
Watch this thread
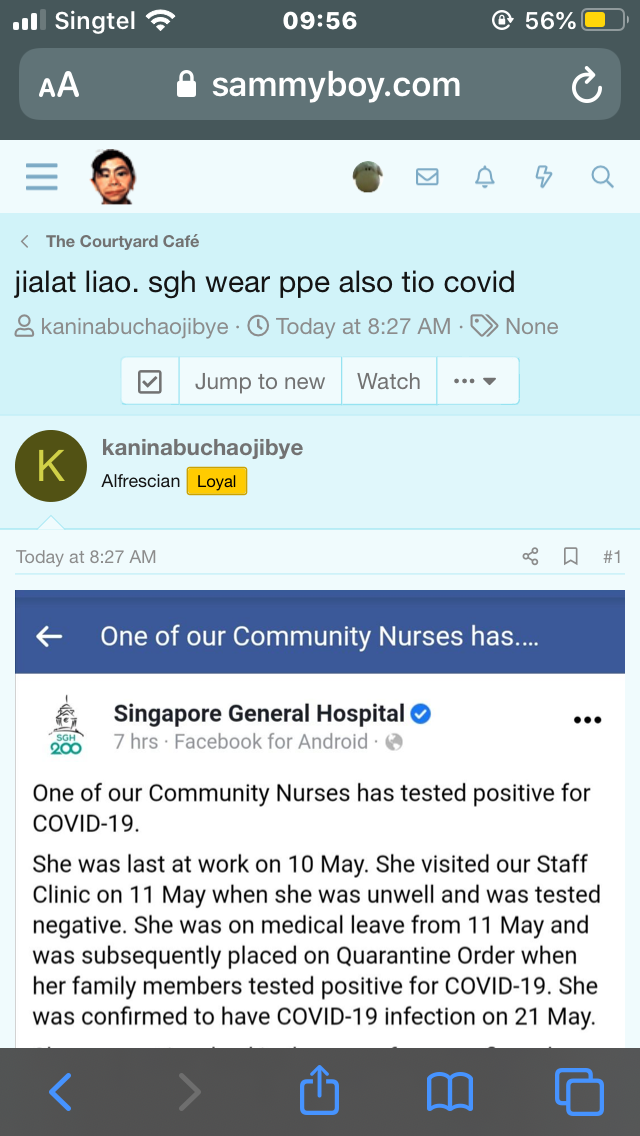[389, 381]
